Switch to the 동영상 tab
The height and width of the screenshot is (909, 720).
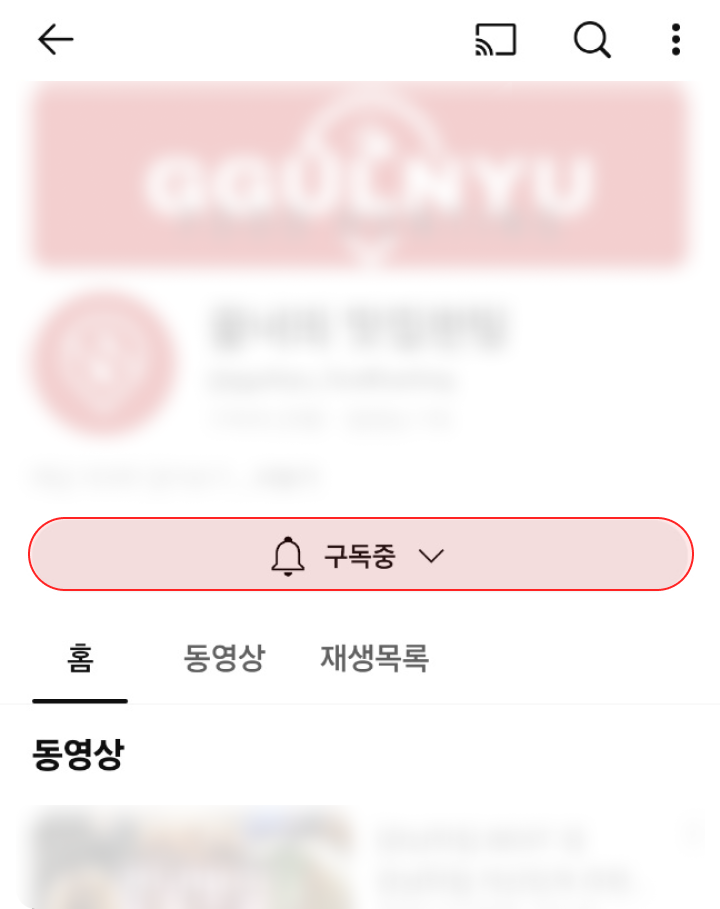tap(224, 660)
